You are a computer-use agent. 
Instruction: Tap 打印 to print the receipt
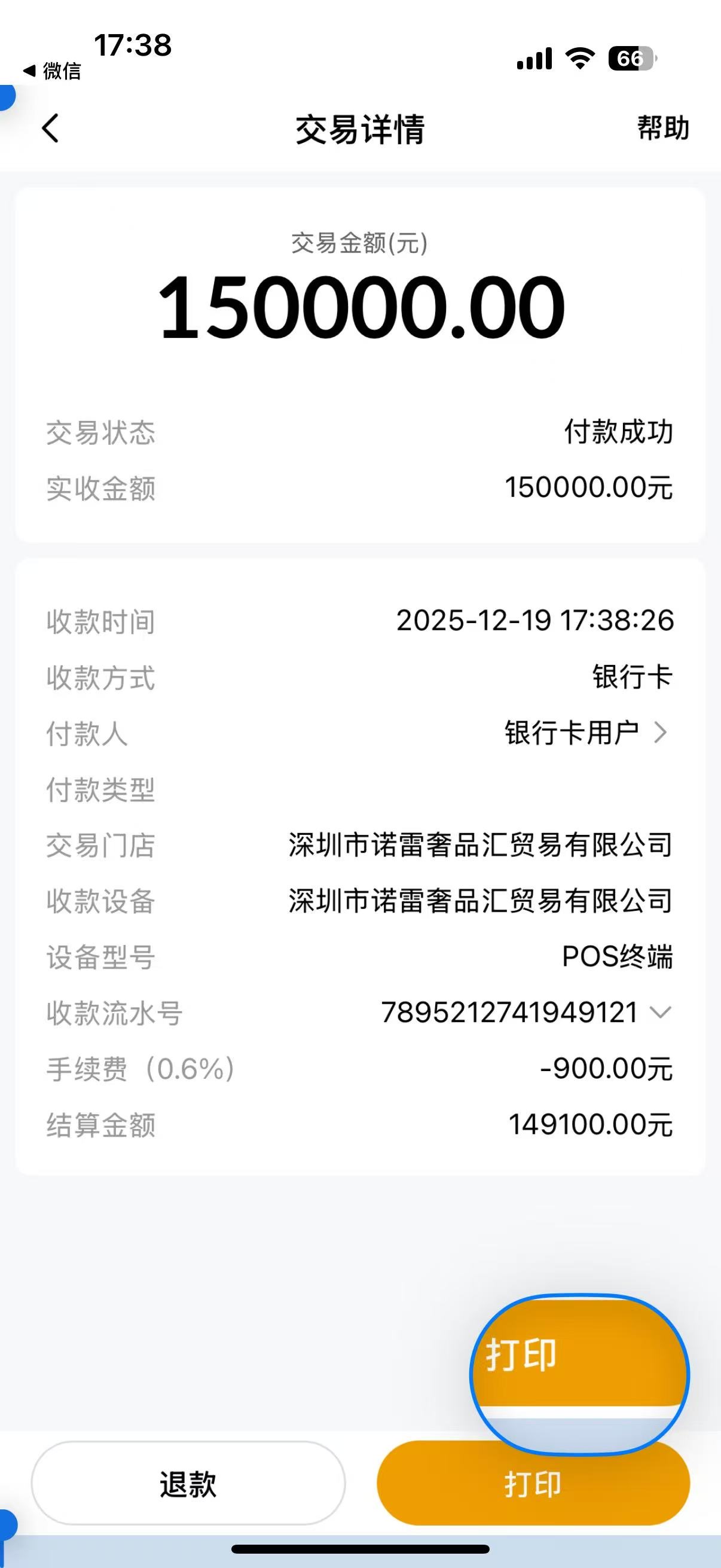point(533,1484)
